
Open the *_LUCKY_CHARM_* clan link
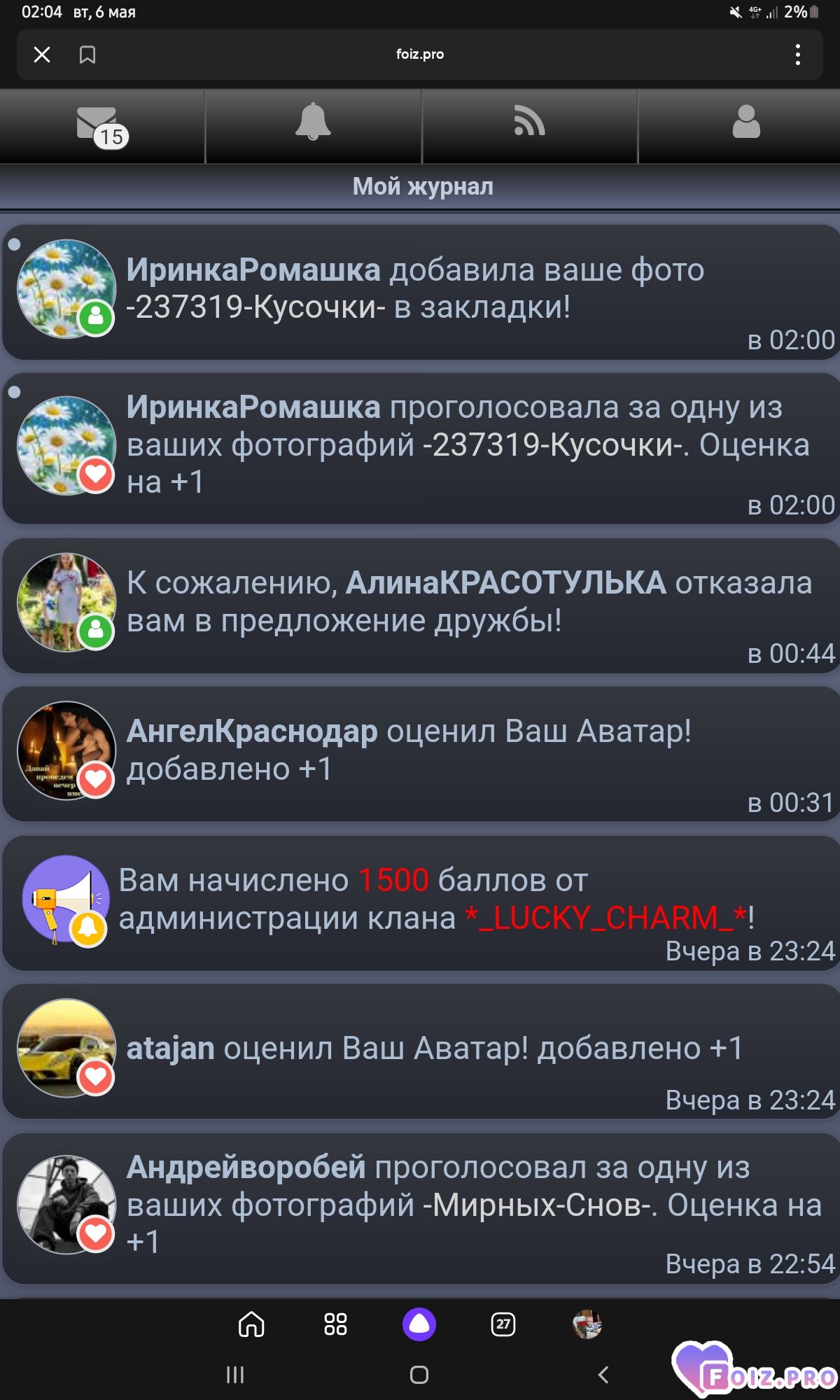(606, 918)
